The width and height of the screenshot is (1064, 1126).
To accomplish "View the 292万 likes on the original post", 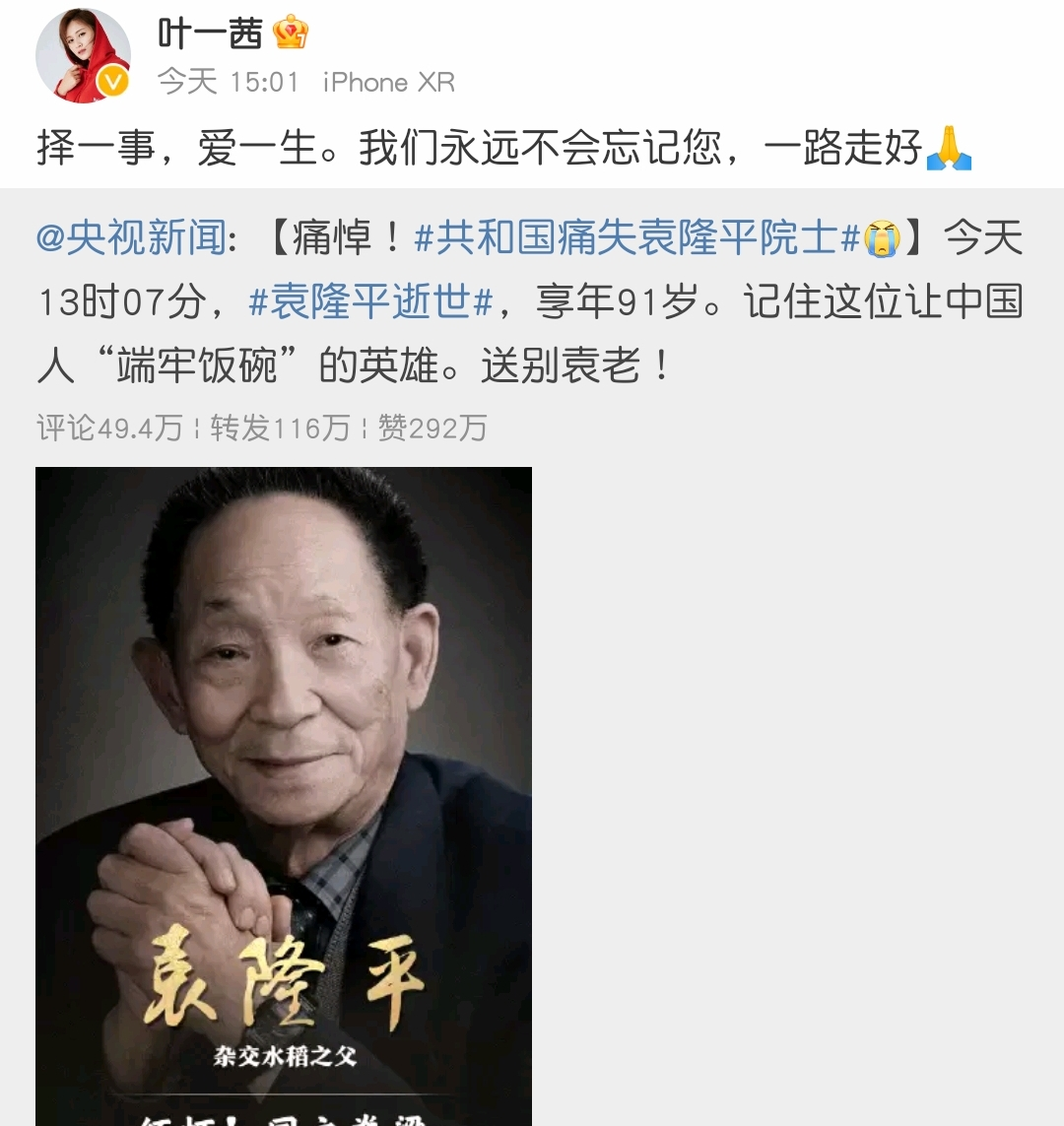I will point(432,428).
